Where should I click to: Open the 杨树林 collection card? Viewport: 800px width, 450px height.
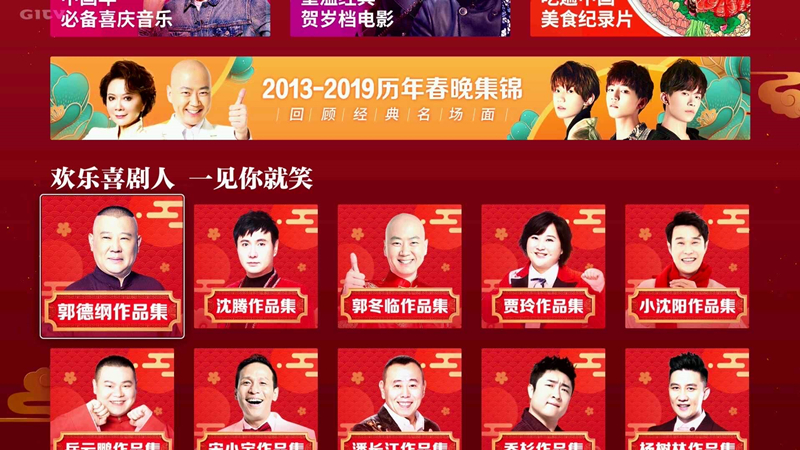tap(687, 400)
